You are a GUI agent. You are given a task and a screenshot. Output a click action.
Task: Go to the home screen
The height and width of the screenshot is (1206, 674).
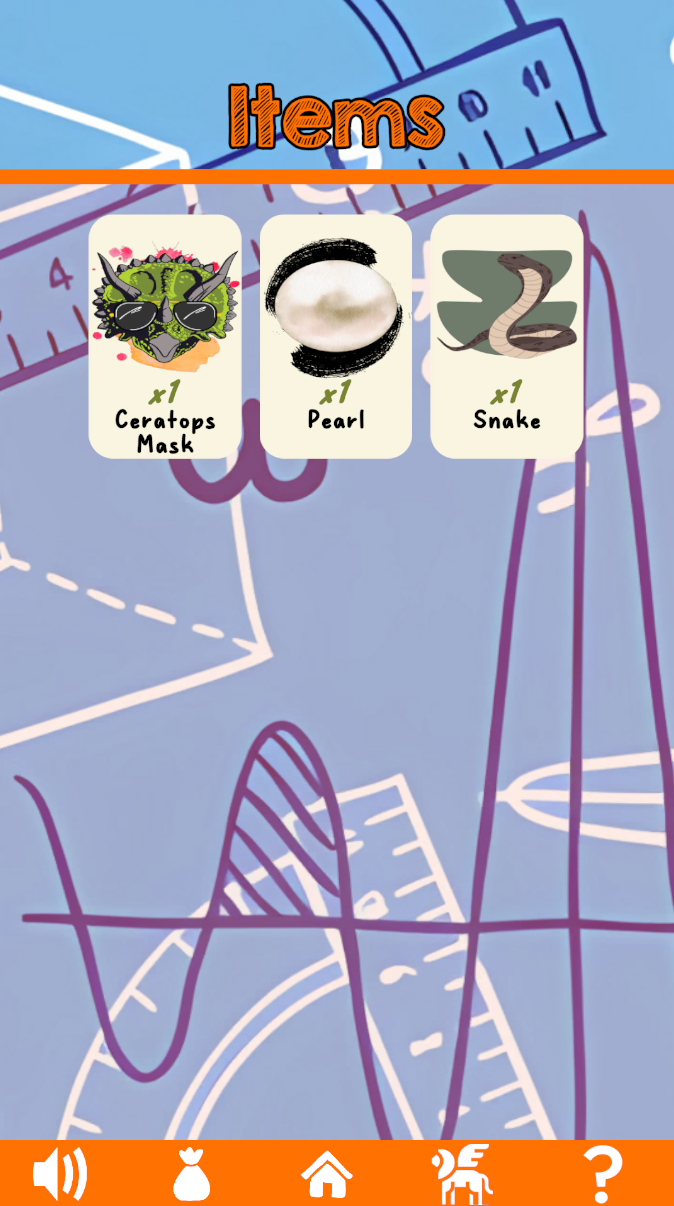pyautogui.click(x=329, y=1174)
